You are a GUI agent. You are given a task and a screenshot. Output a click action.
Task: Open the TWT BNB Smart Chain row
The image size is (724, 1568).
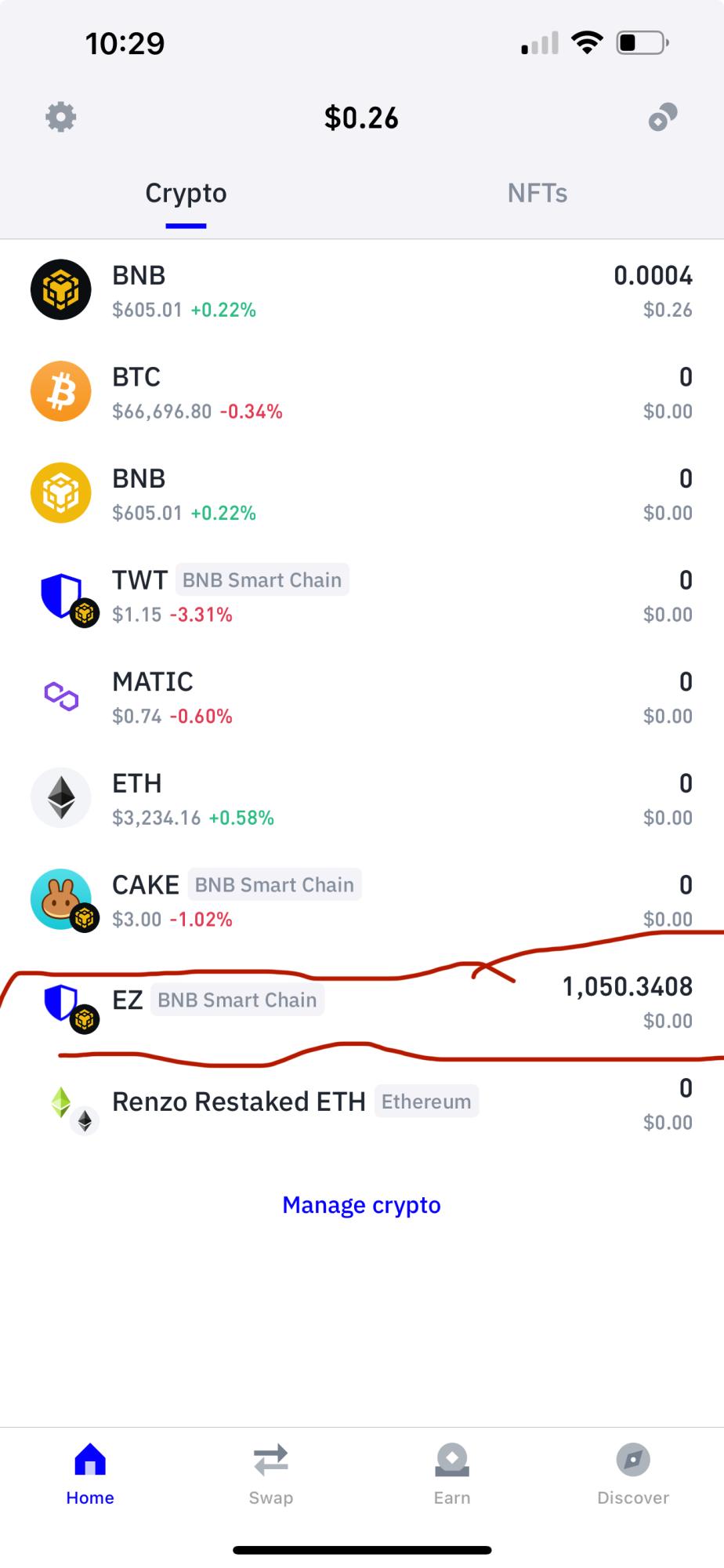[361, 596]
